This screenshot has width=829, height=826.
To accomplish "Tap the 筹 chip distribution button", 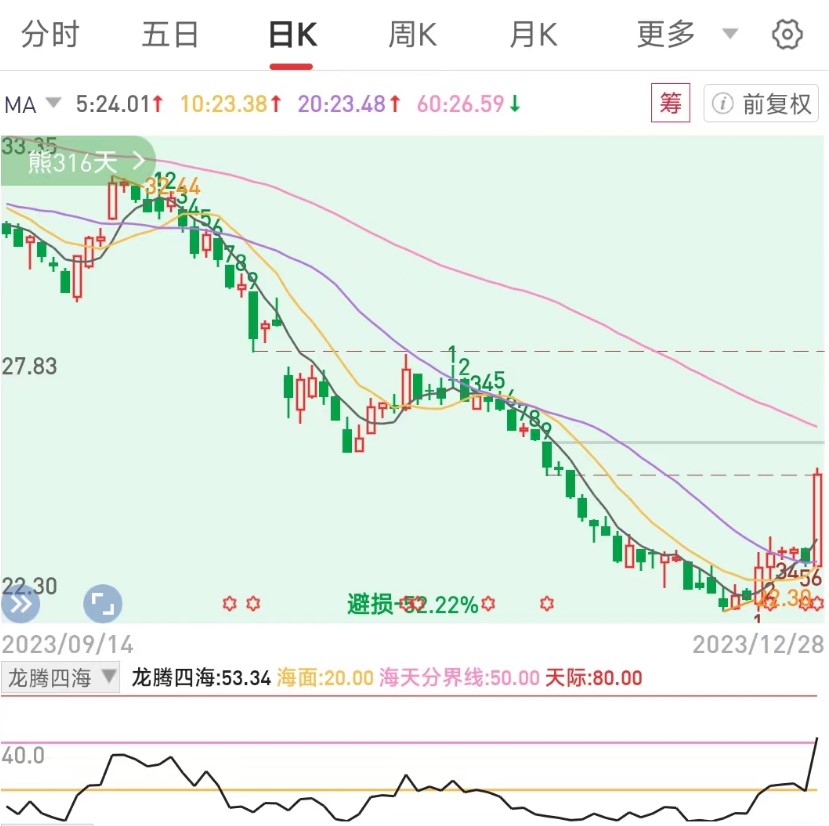I will tap(670, 103).
